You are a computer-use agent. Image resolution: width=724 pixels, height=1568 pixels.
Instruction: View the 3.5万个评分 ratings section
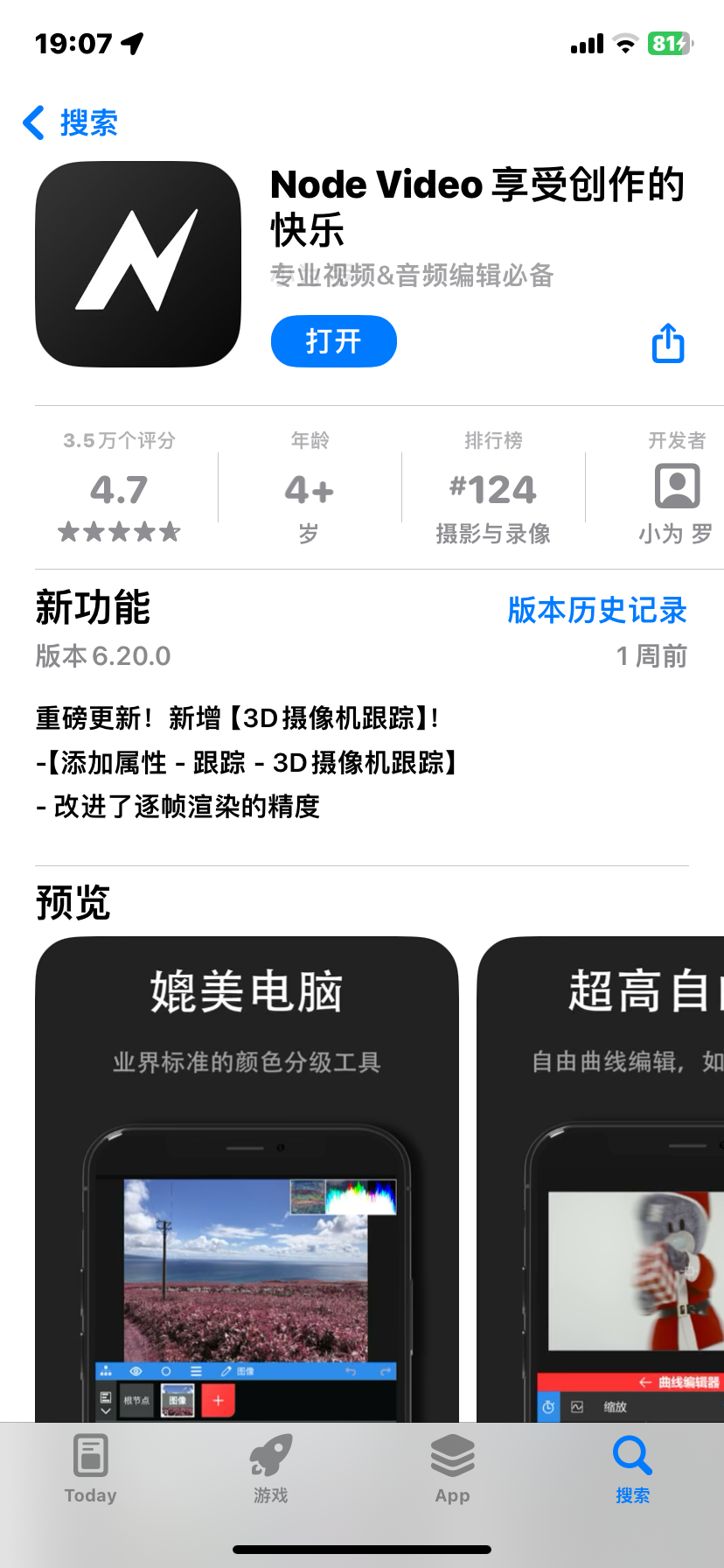[119, 488]
